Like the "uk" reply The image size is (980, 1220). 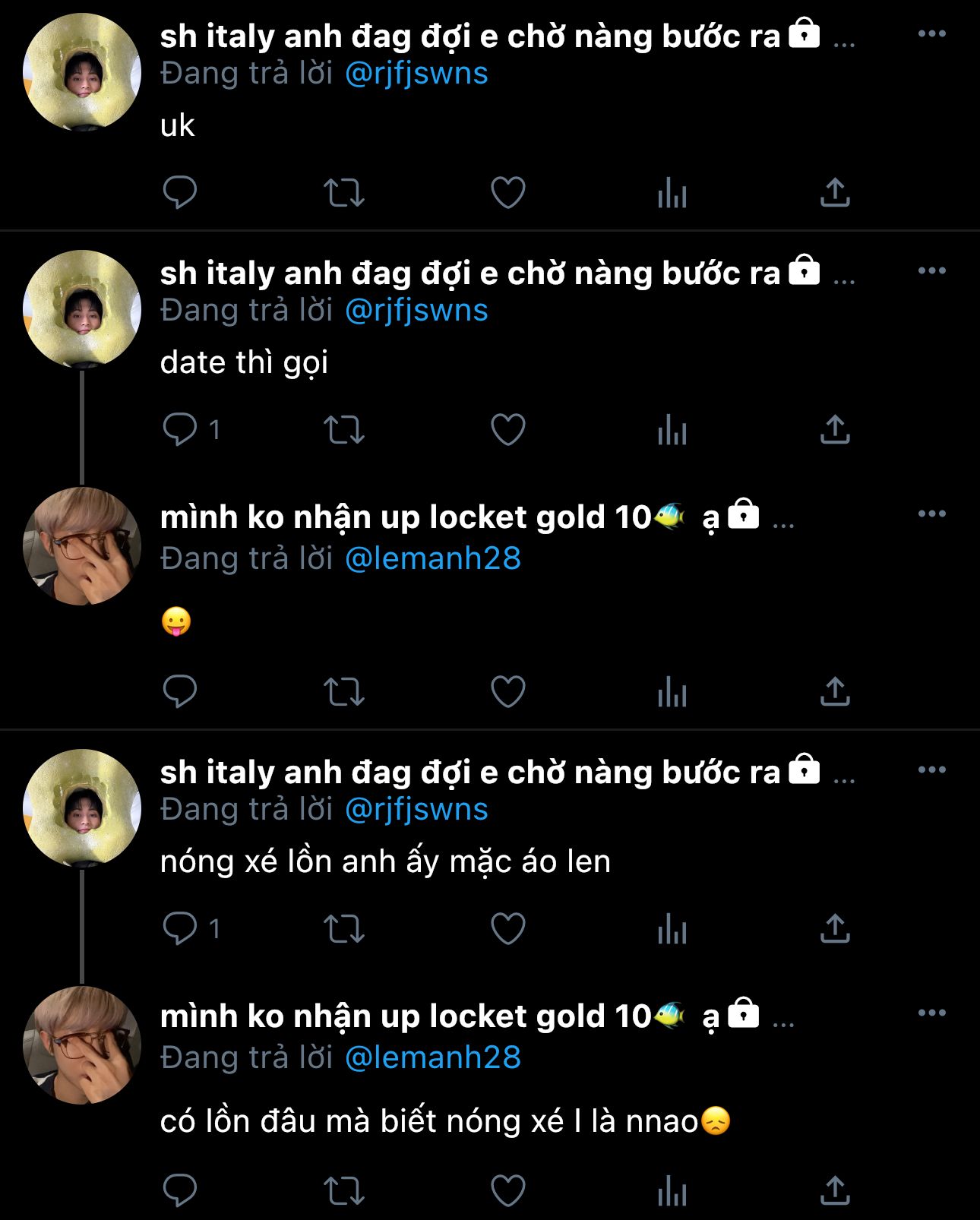coord(508,193)
